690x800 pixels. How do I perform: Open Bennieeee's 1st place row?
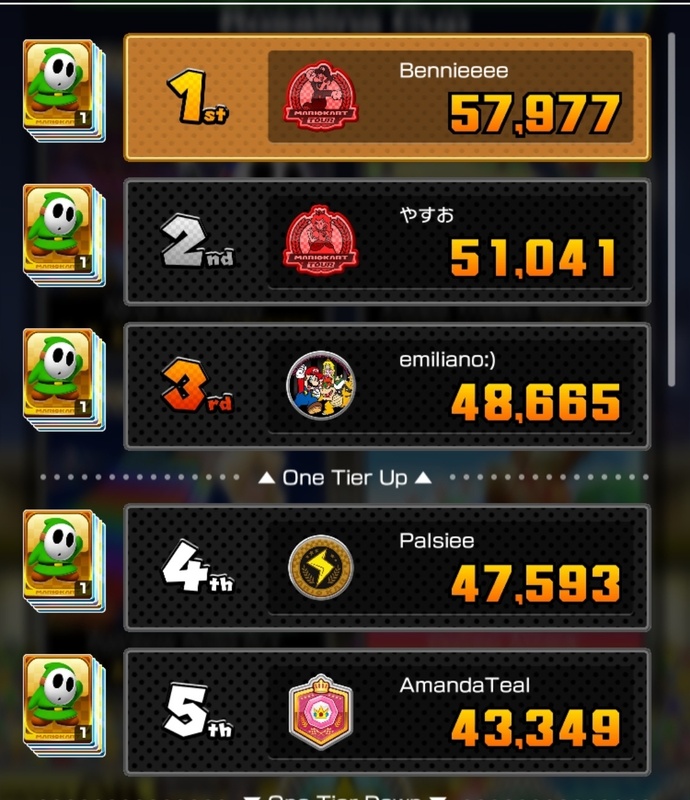click(387, 97)
